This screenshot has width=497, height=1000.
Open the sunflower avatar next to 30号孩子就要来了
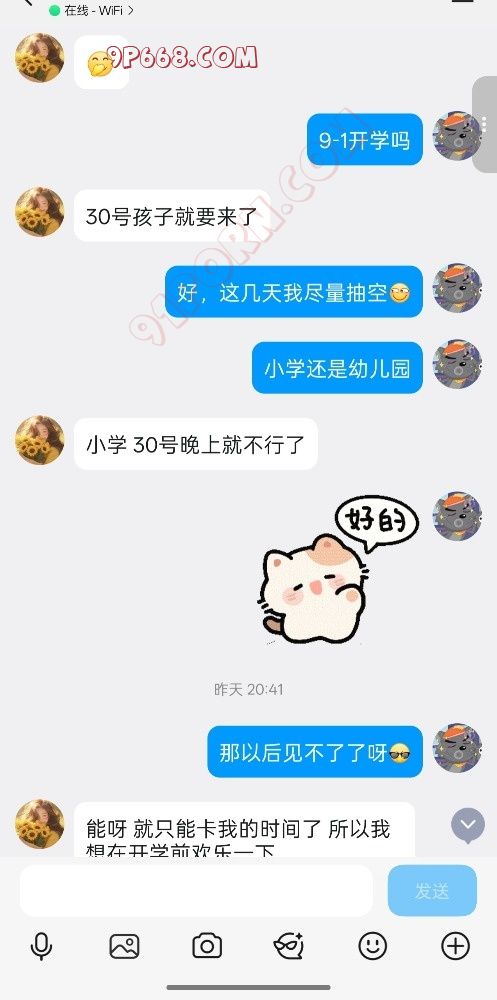(x=40, y=212)
